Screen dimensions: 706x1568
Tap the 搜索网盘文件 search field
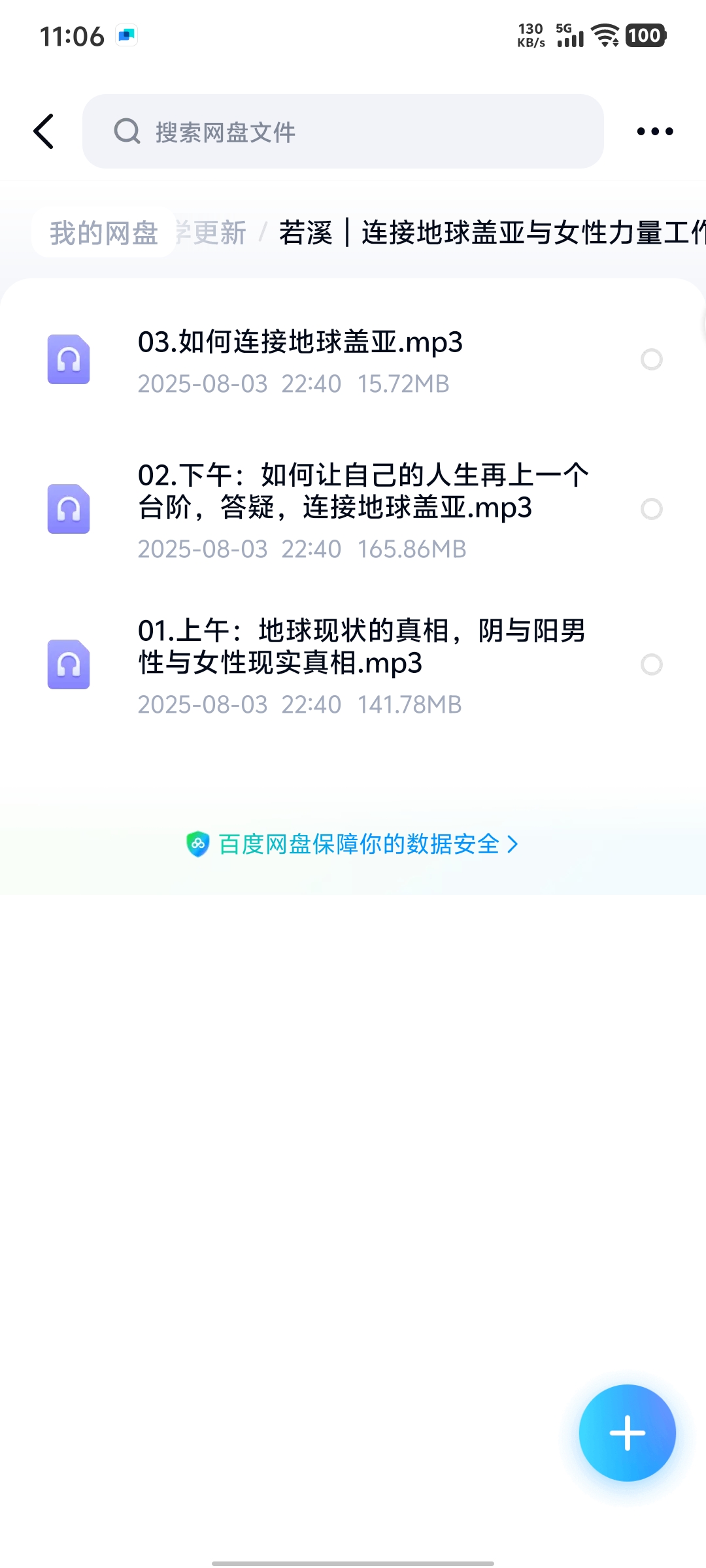point(343,131)
